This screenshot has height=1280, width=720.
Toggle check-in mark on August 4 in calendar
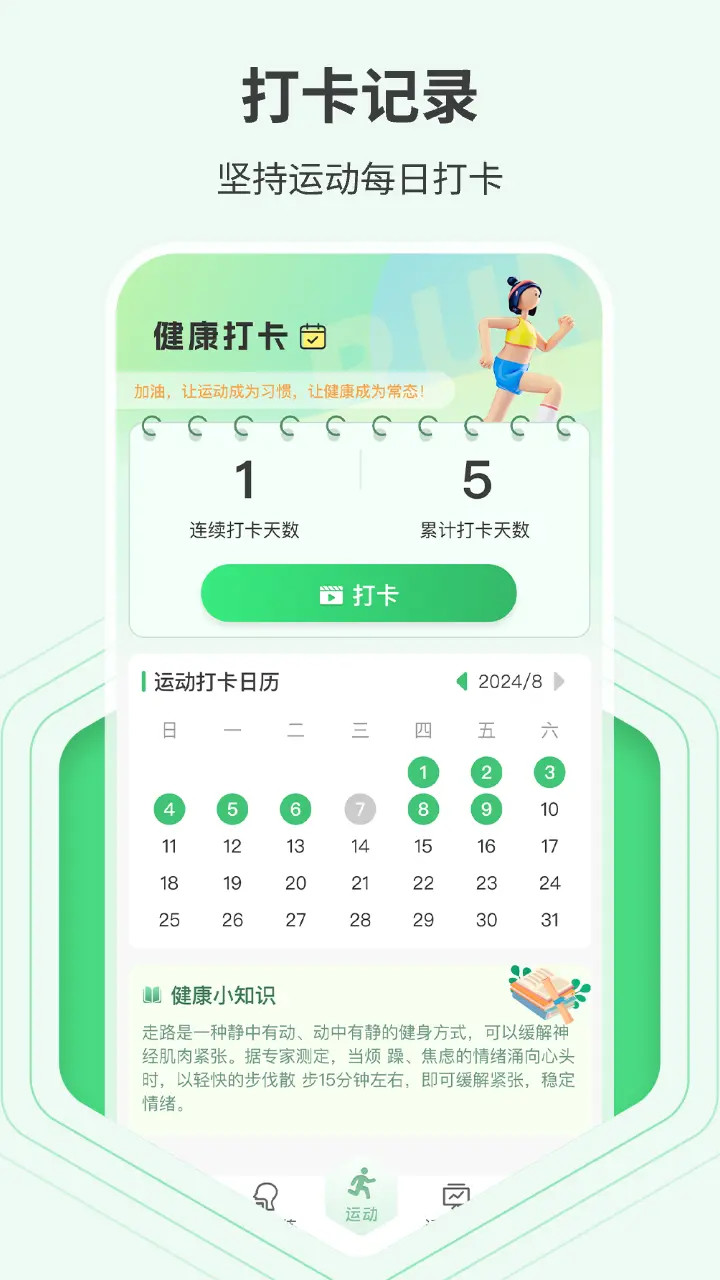[169, 809]
